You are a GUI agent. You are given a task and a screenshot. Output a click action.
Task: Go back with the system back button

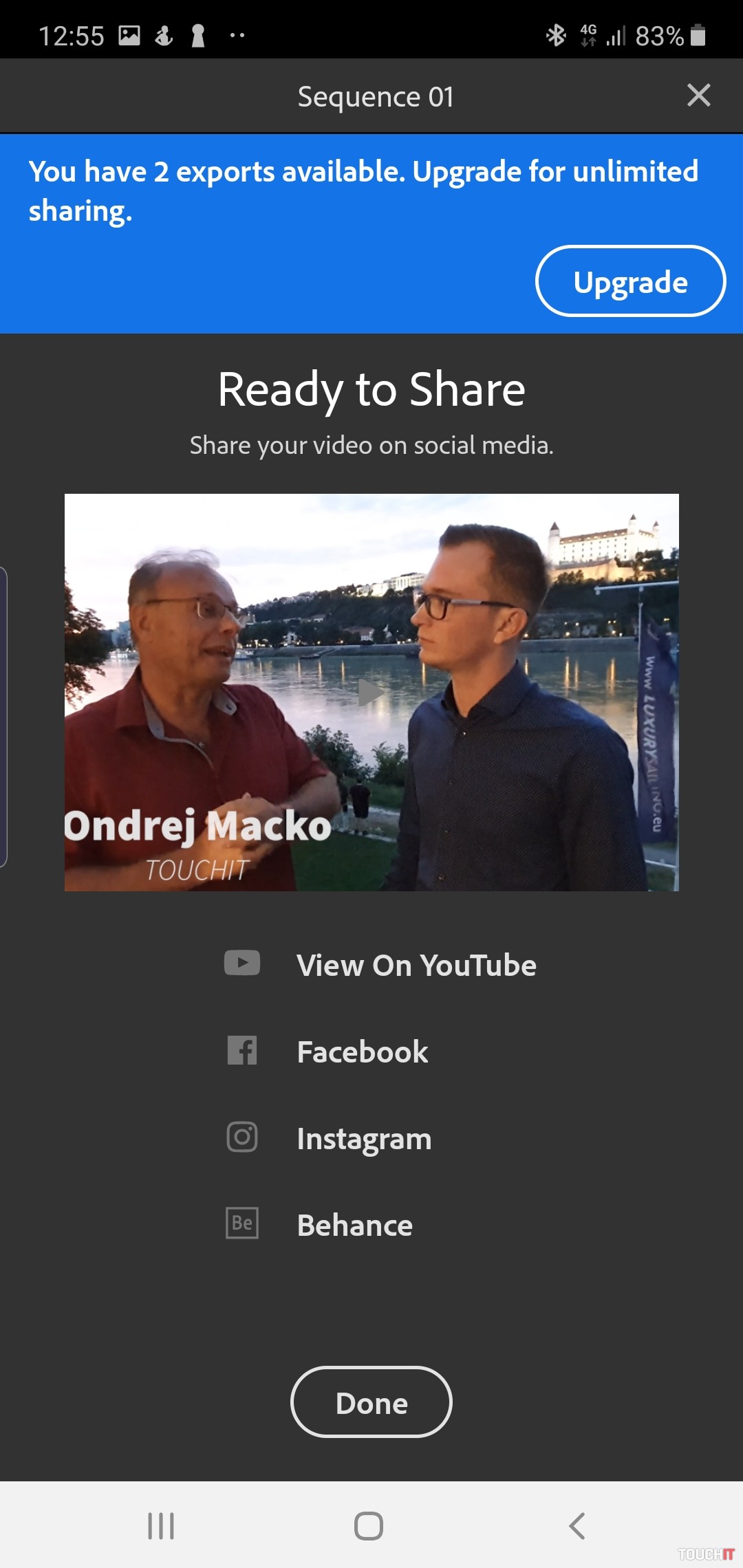pyautogui.click(x=577, y=1526)
